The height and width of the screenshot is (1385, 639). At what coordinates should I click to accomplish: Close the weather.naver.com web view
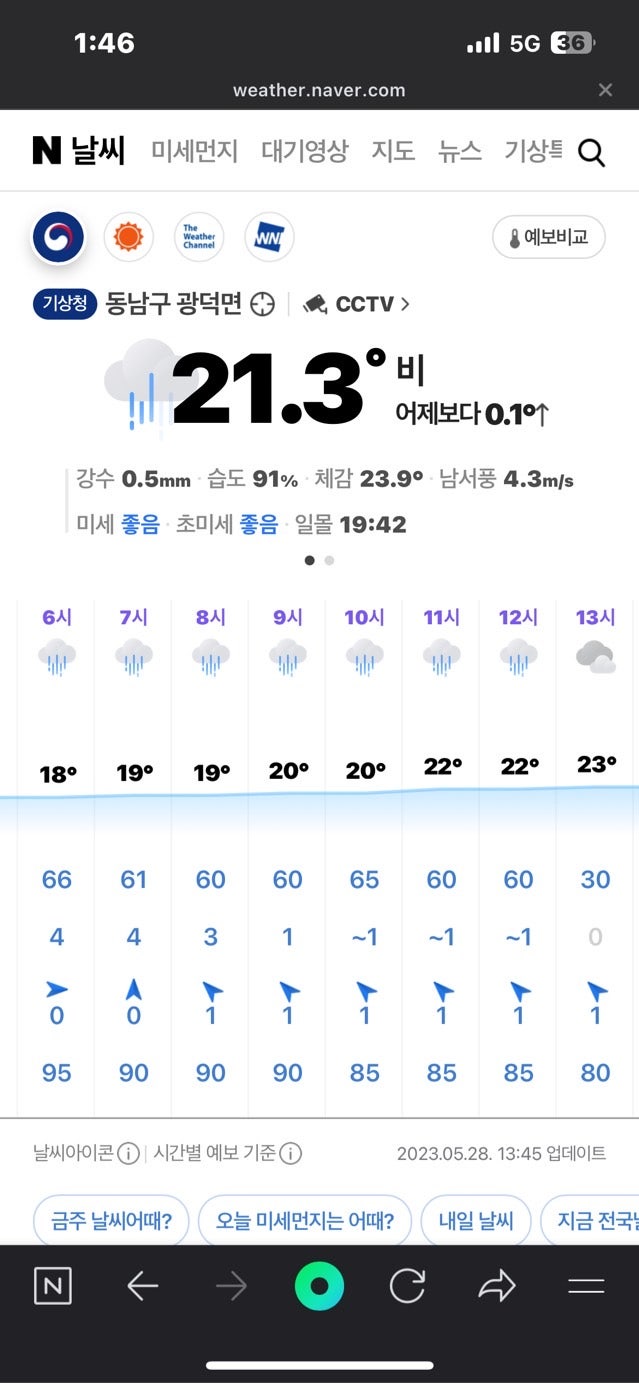(605, 90)
